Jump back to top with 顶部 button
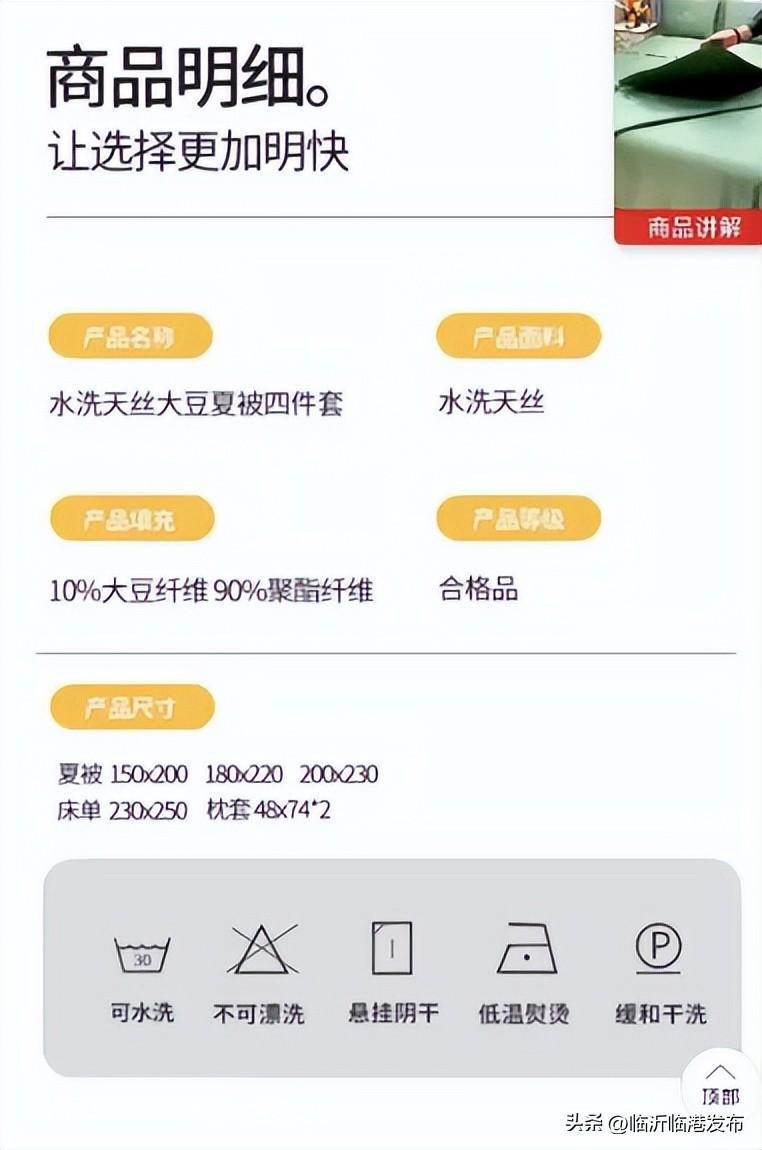762x1150 pixels. click(x=720, y=1084)
